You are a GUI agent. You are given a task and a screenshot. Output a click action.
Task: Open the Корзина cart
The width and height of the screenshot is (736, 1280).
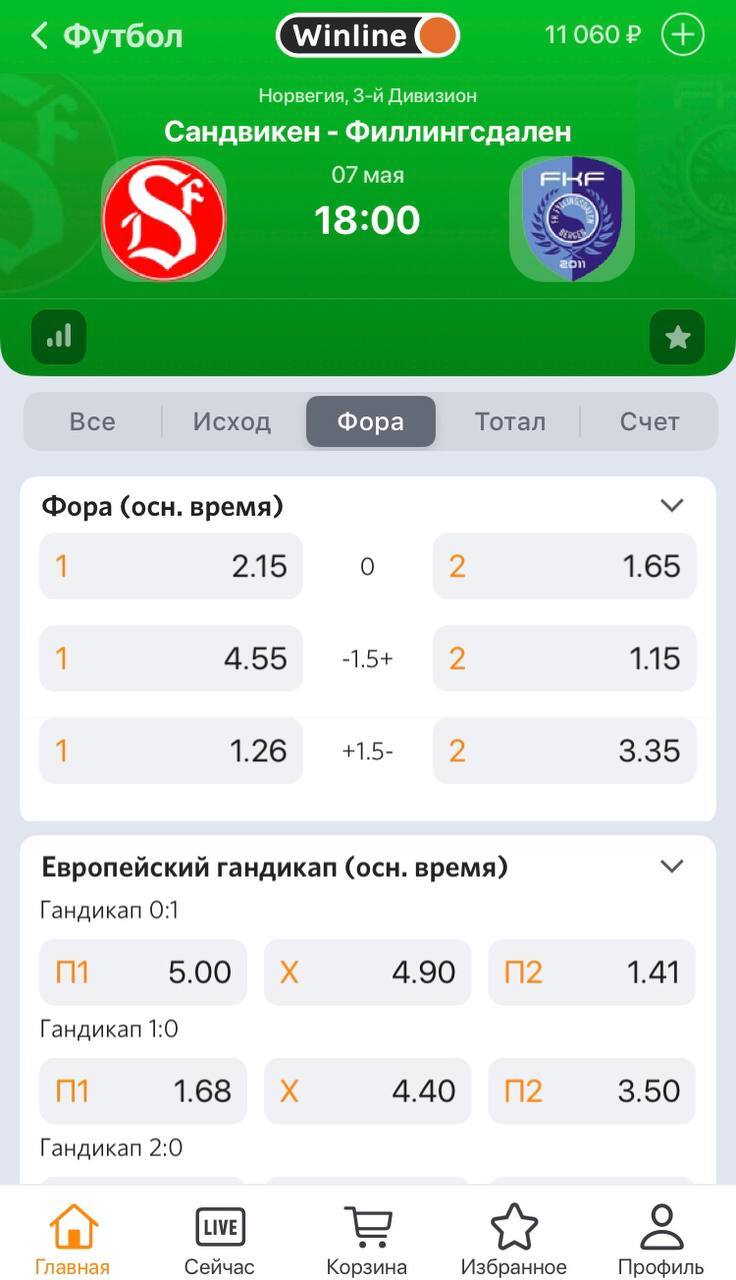[367, 1240]
